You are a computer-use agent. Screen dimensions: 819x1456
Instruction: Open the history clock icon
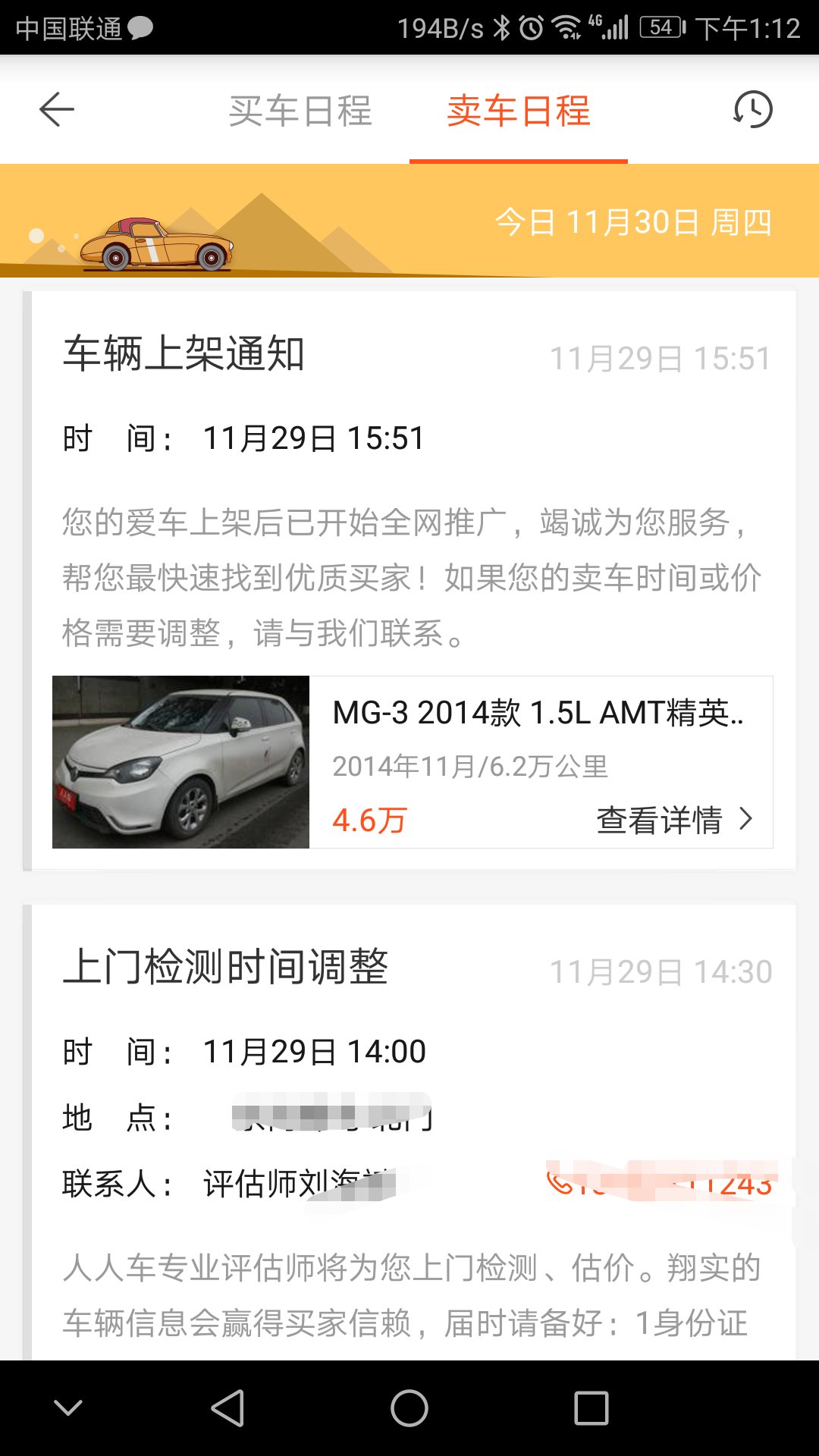click(749, 110)
